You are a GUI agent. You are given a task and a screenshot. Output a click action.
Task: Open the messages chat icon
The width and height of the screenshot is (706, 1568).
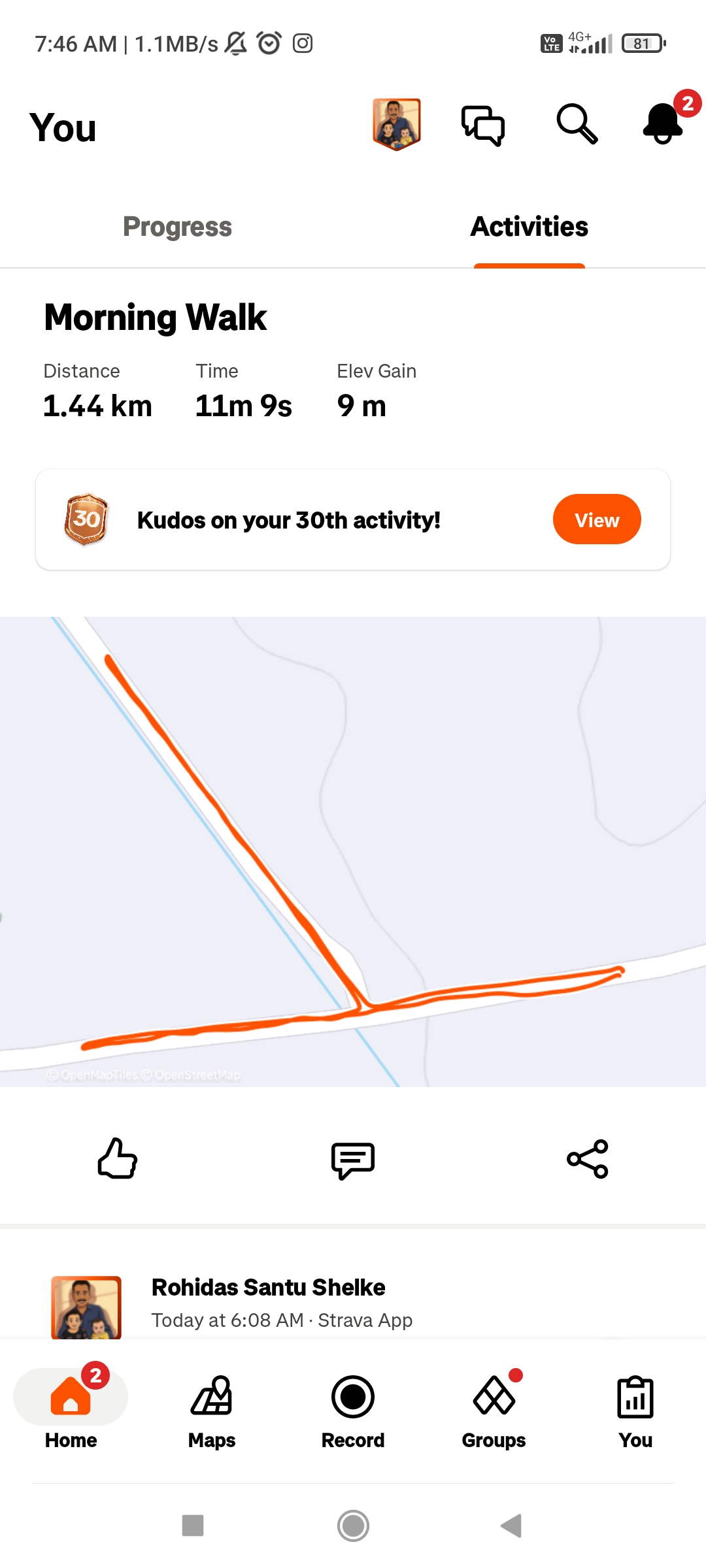point(483,125)
